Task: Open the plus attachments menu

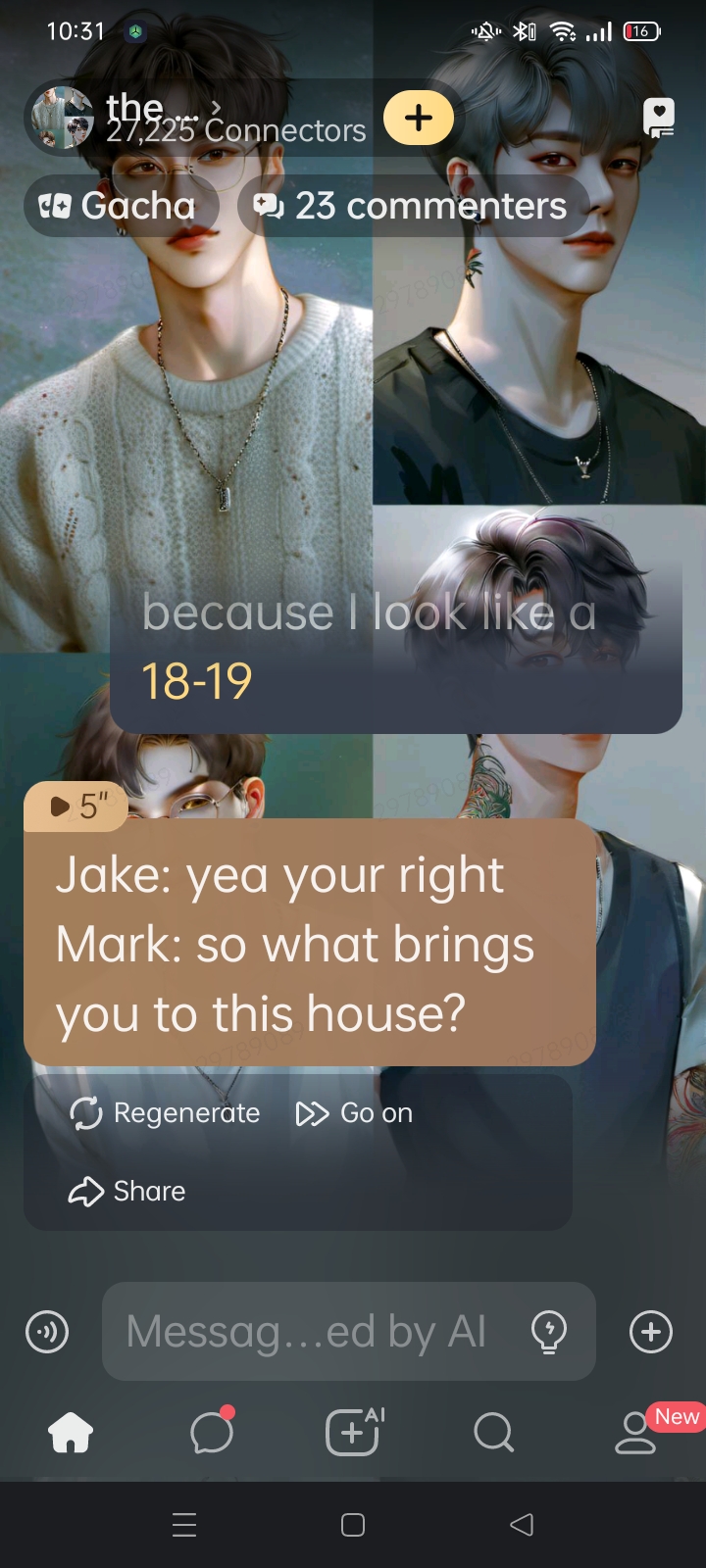Action: (x=651, y=1332)
